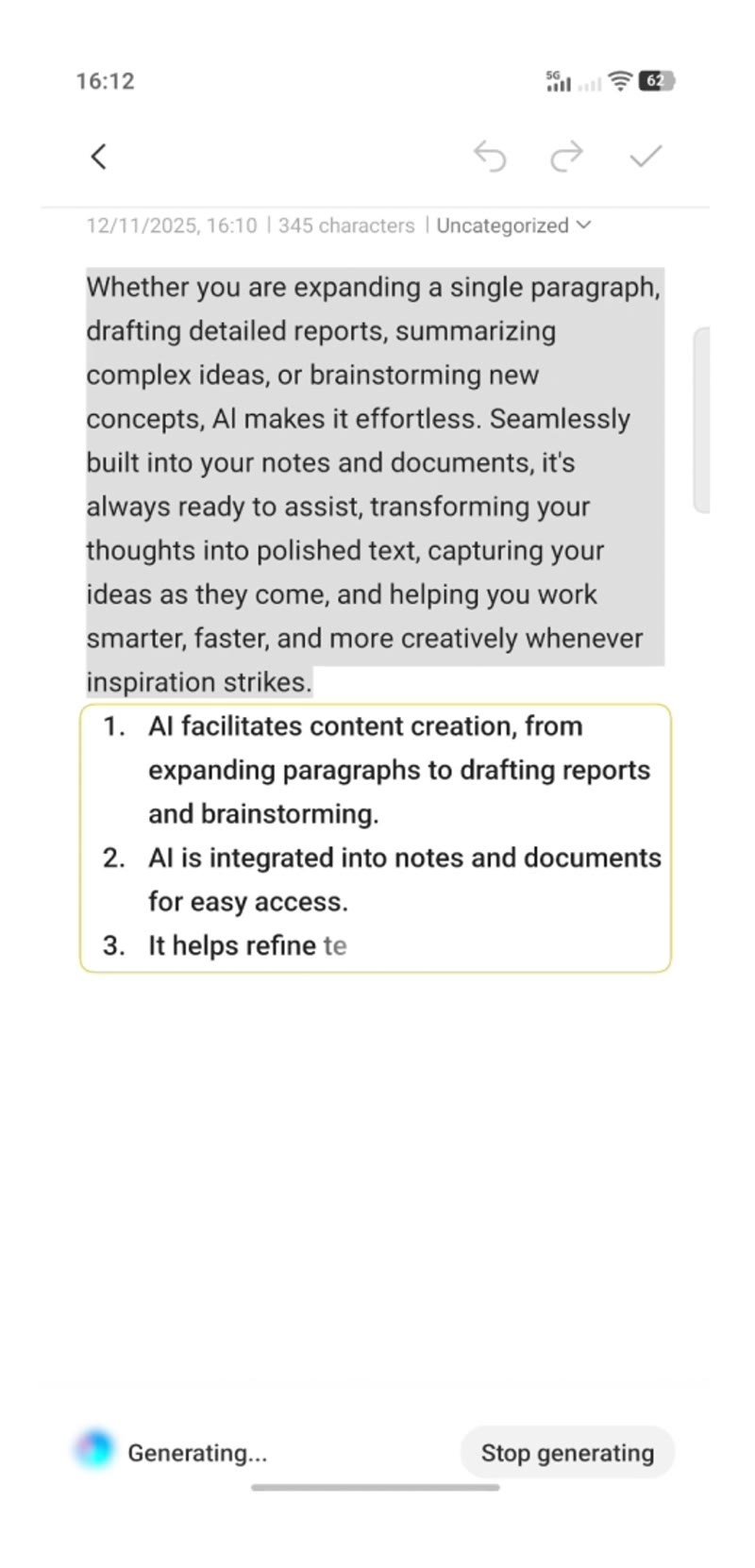Redo the last change
Image resolution: width=755 pixels, height=1568 pixels.
566,157
